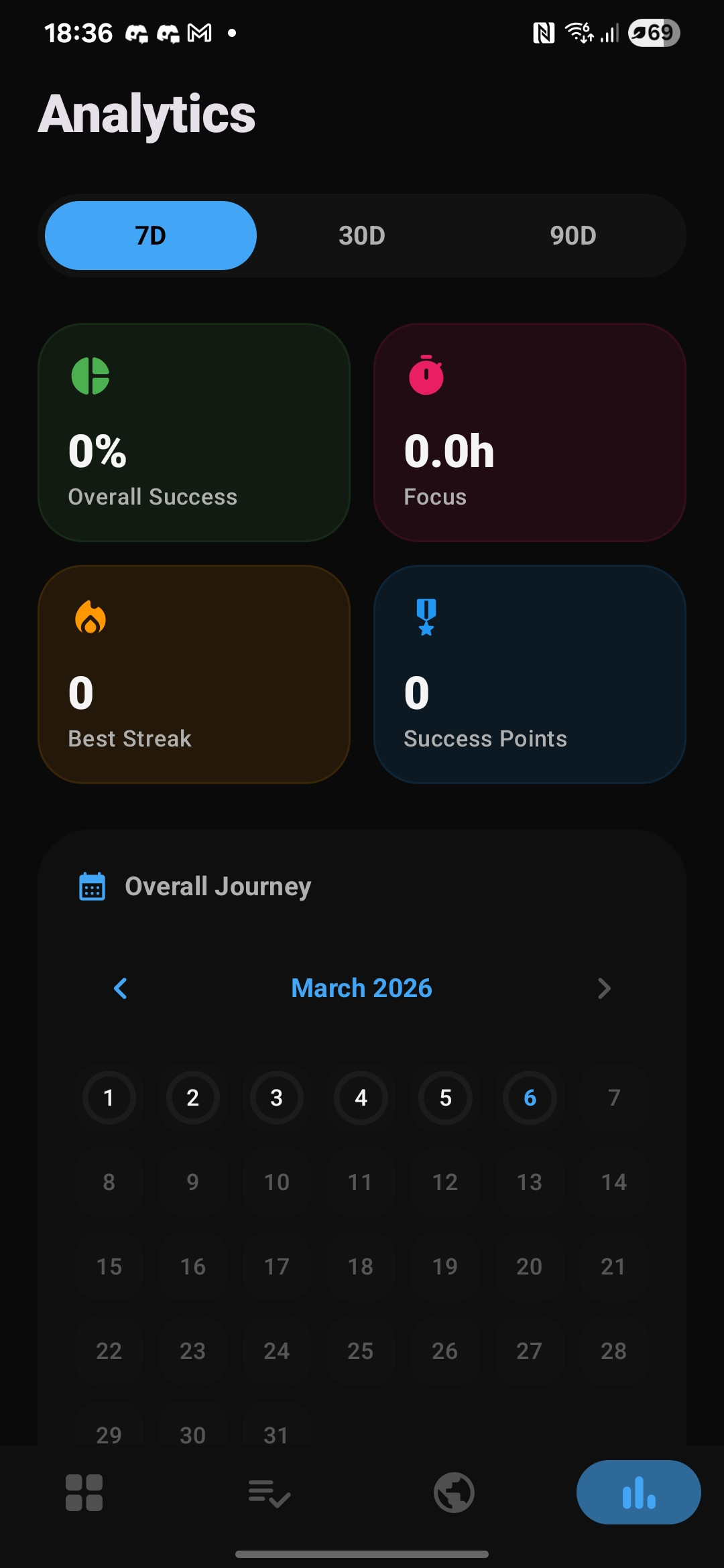Select the 7D time range
The width and height of the screenshot is (724, 1568).
point(151,236)
